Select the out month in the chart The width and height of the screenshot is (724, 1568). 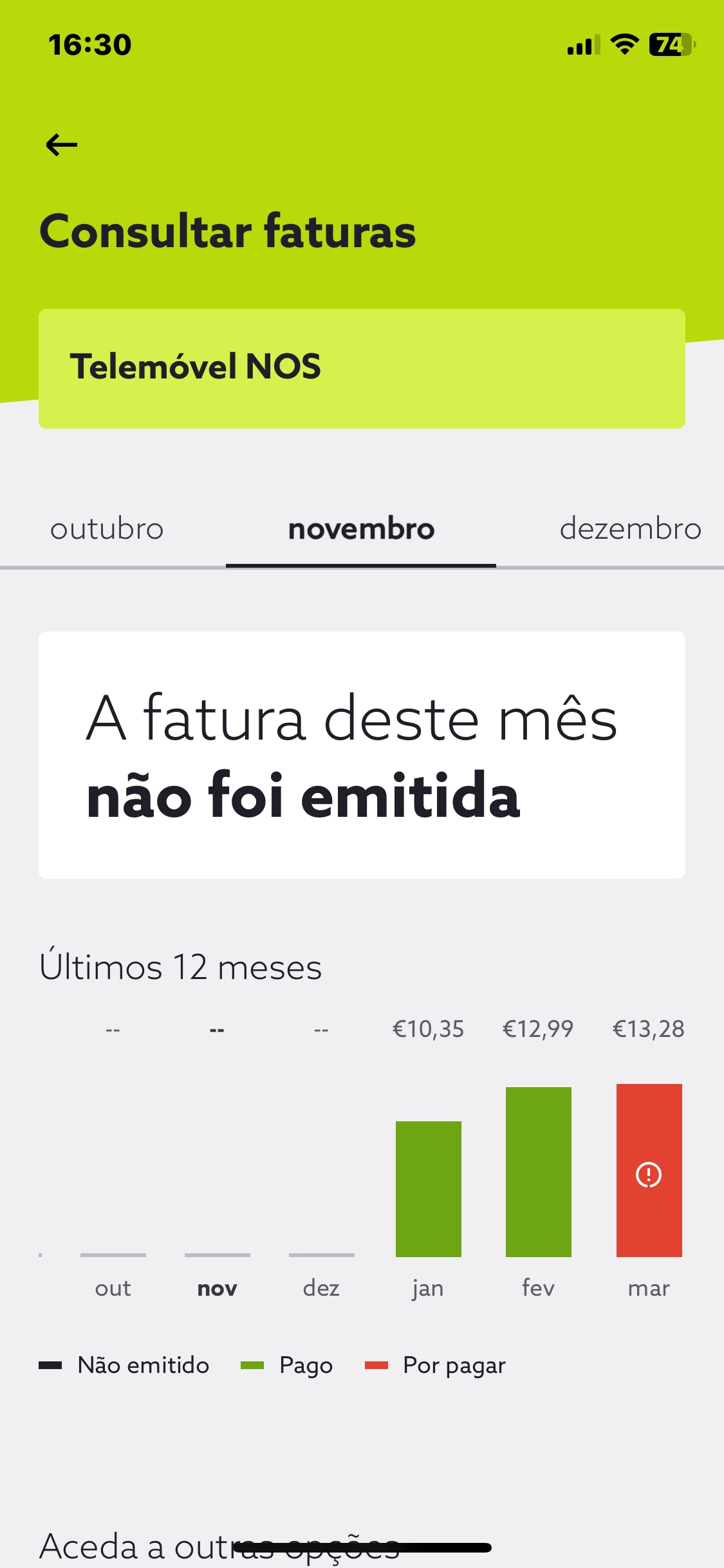(113, 1287)
